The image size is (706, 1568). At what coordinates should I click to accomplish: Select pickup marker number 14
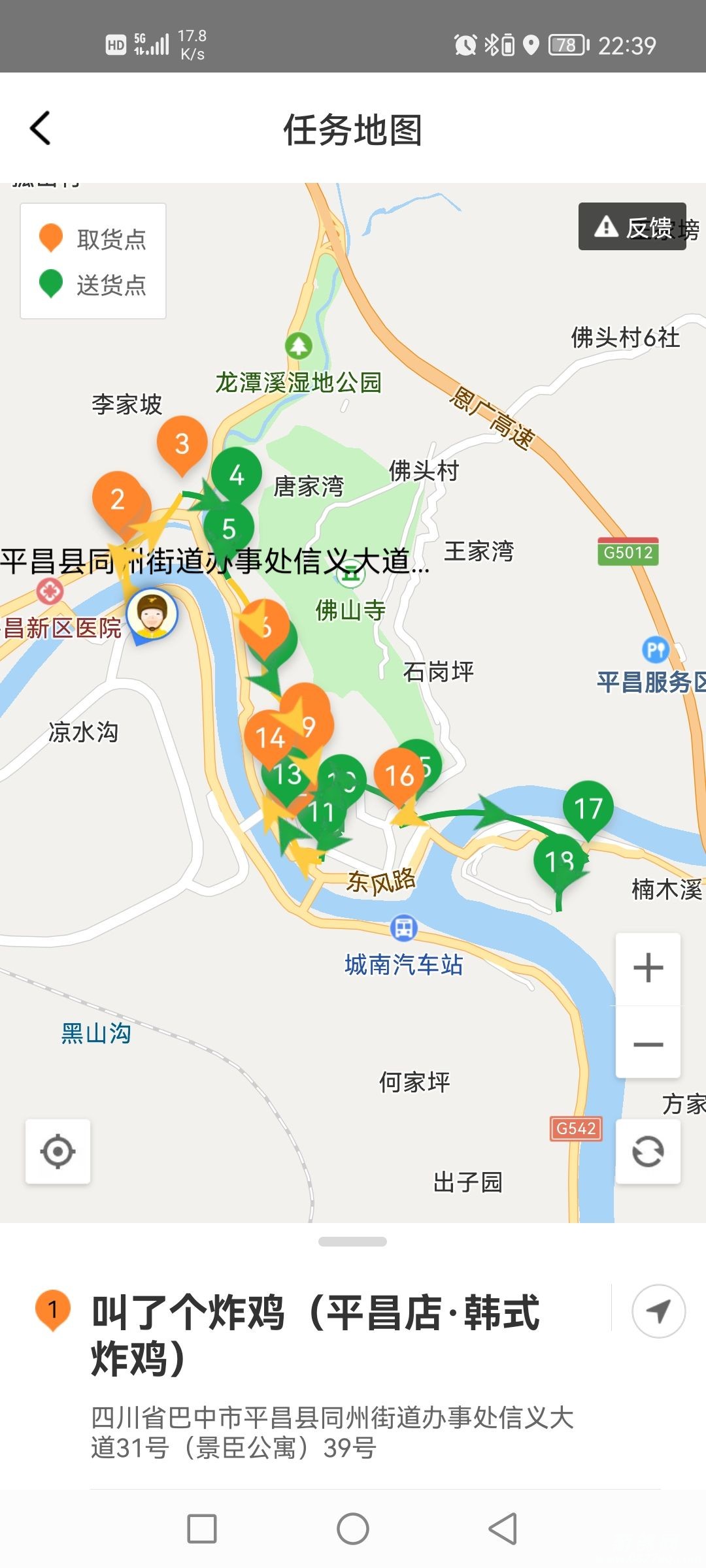click(x=269, y=737)
